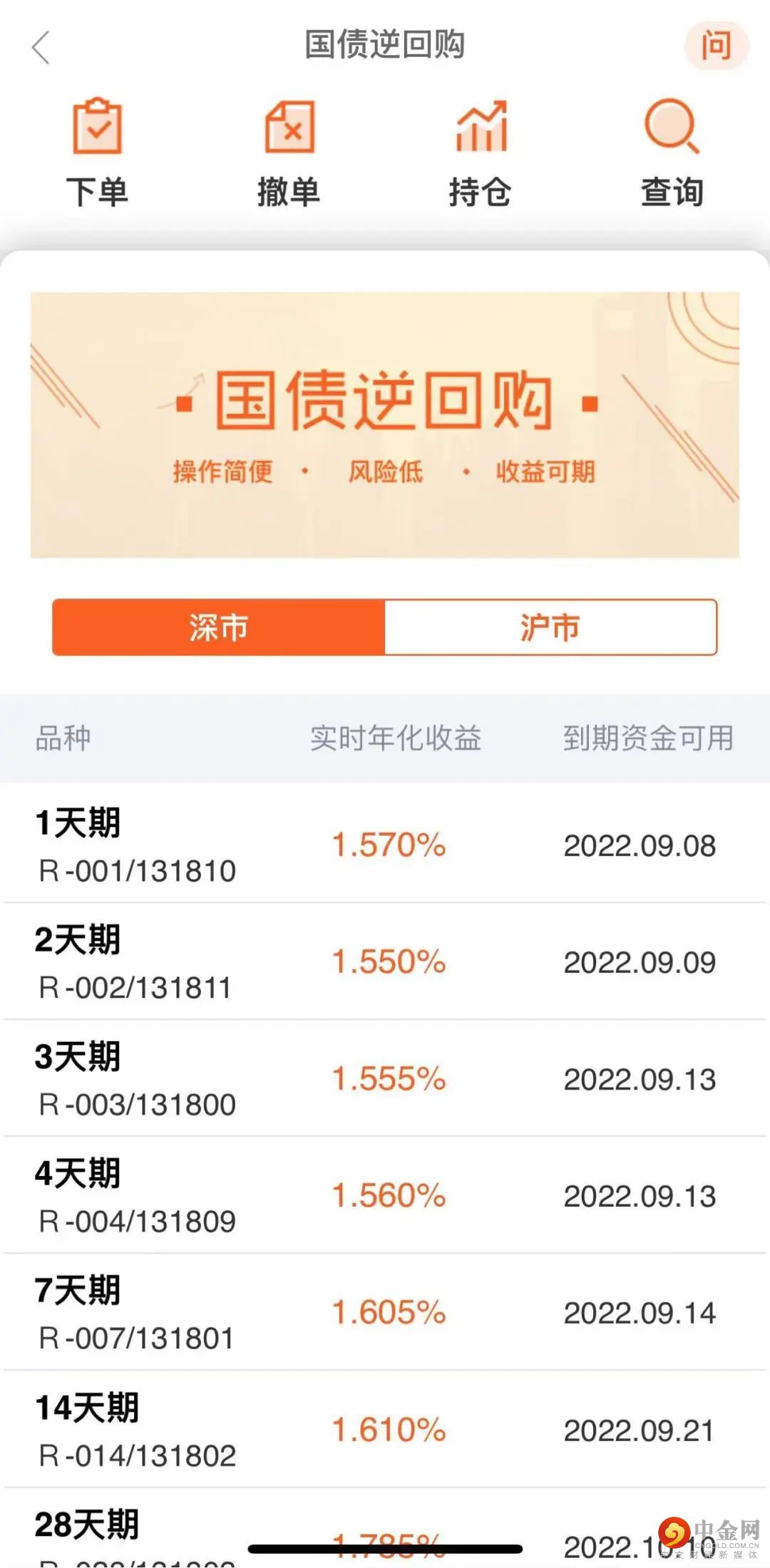Choose the 14天期 R-014/131802 row
The height and width of the screenshot is (1568, 770).
(x=385, y=1430)
